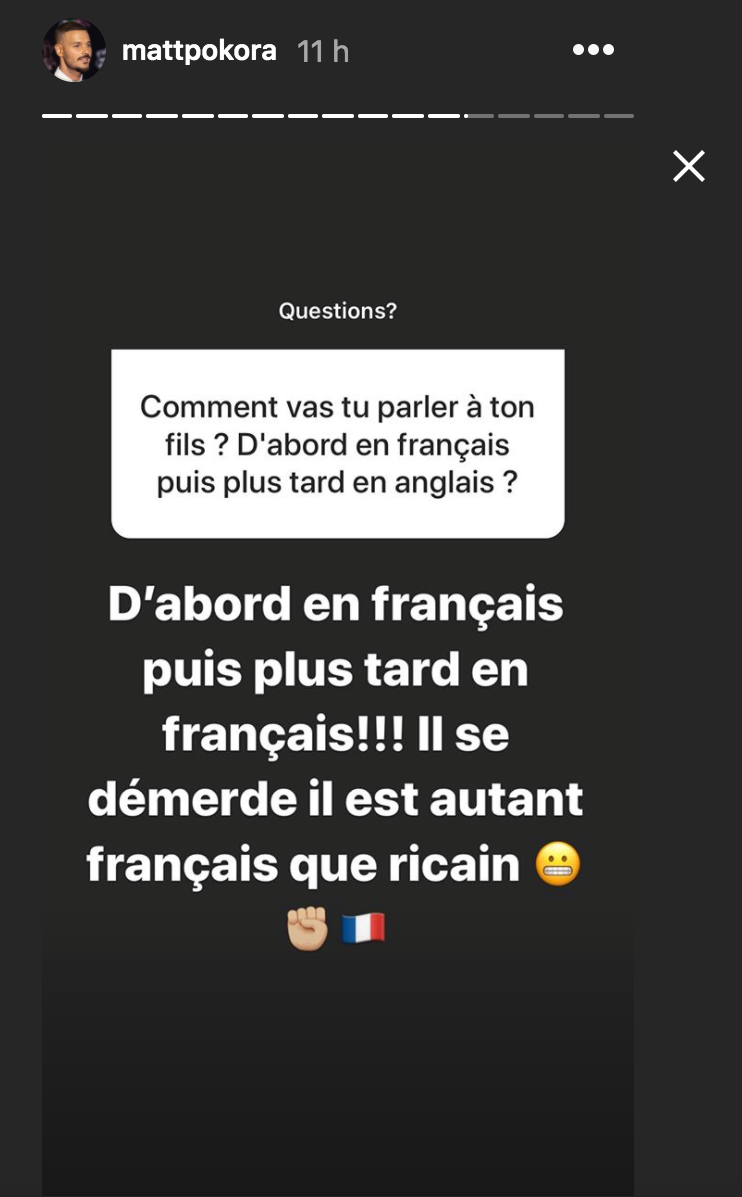
Task: Open mattpokora's profile picture
Action: pos(74,50)
